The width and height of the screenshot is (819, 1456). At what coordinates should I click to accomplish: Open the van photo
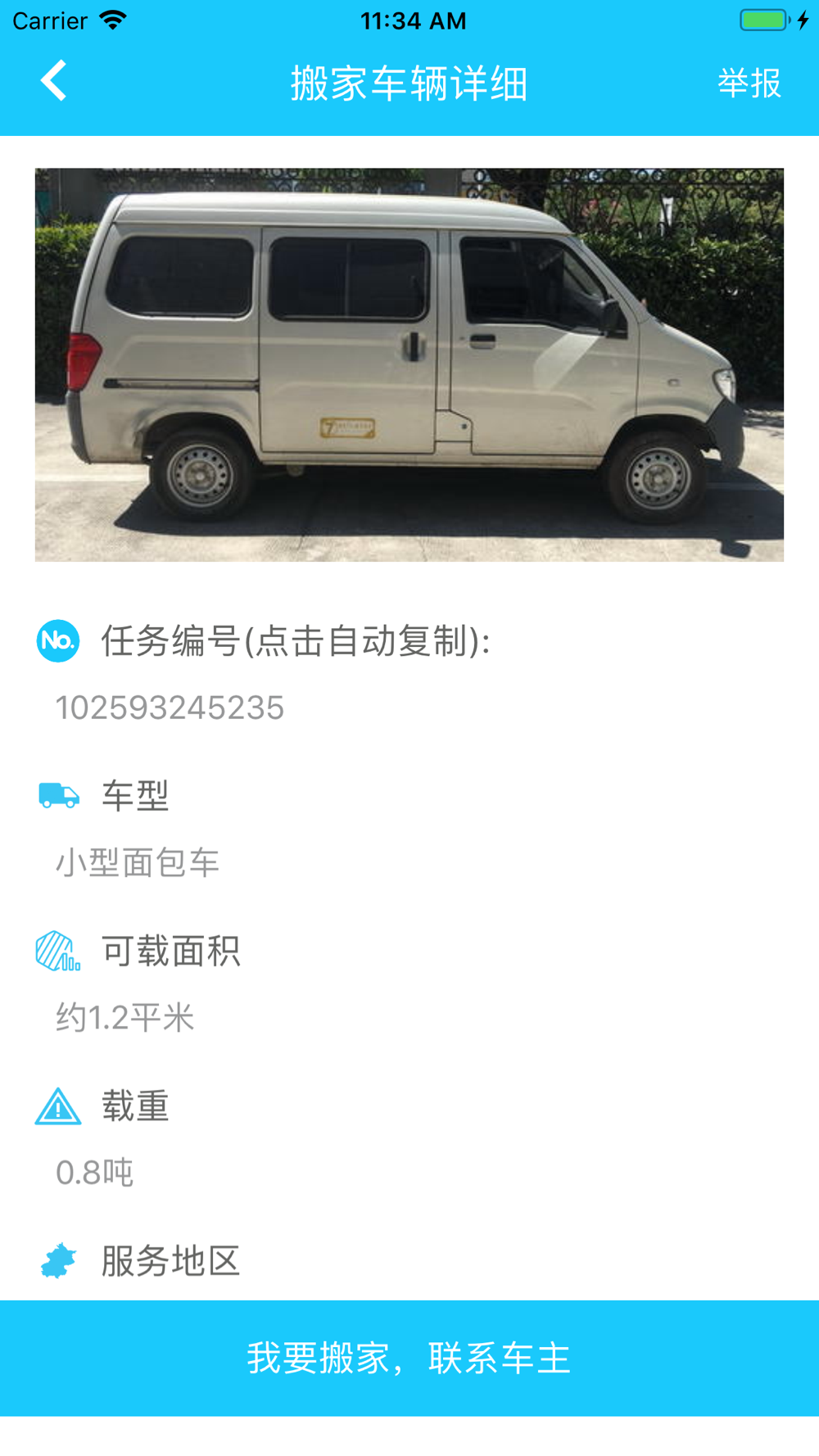[x=409, y=364]
